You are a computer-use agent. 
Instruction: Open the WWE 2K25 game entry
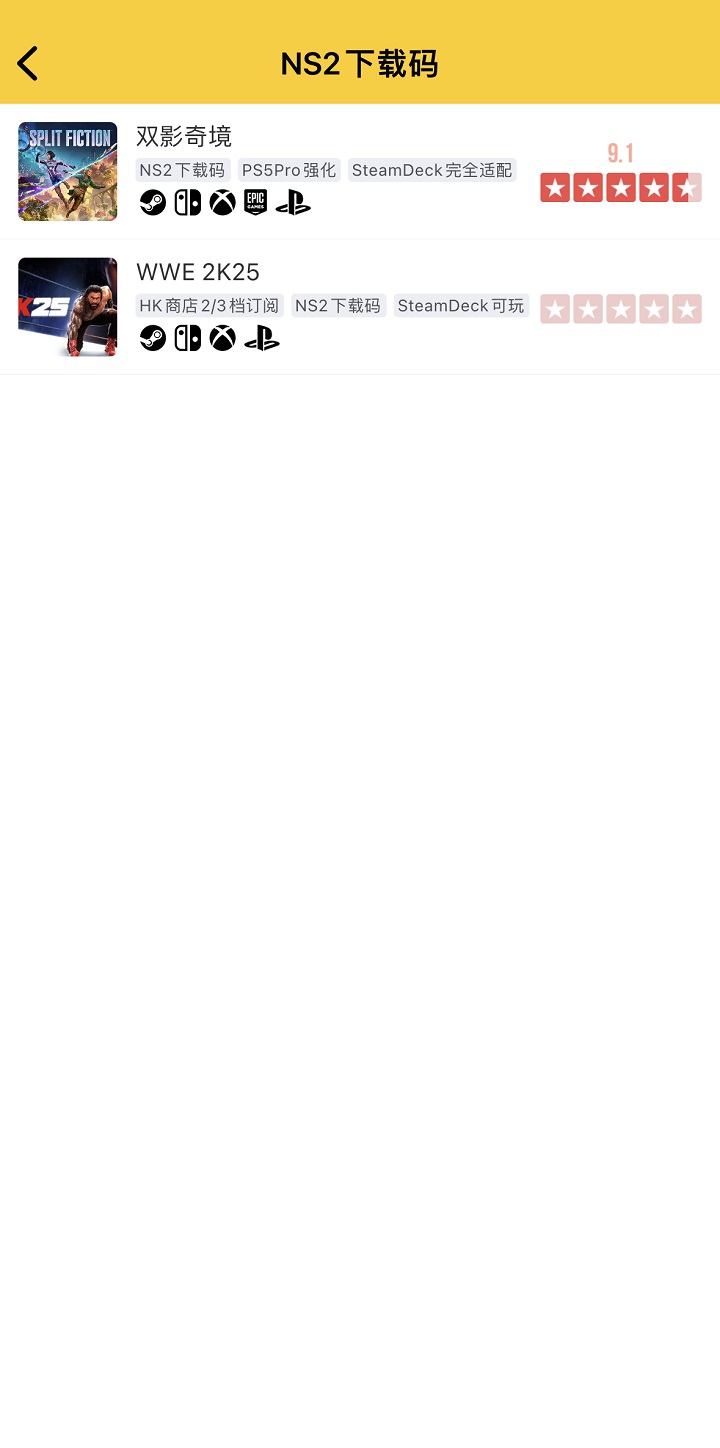click(198, 272)
